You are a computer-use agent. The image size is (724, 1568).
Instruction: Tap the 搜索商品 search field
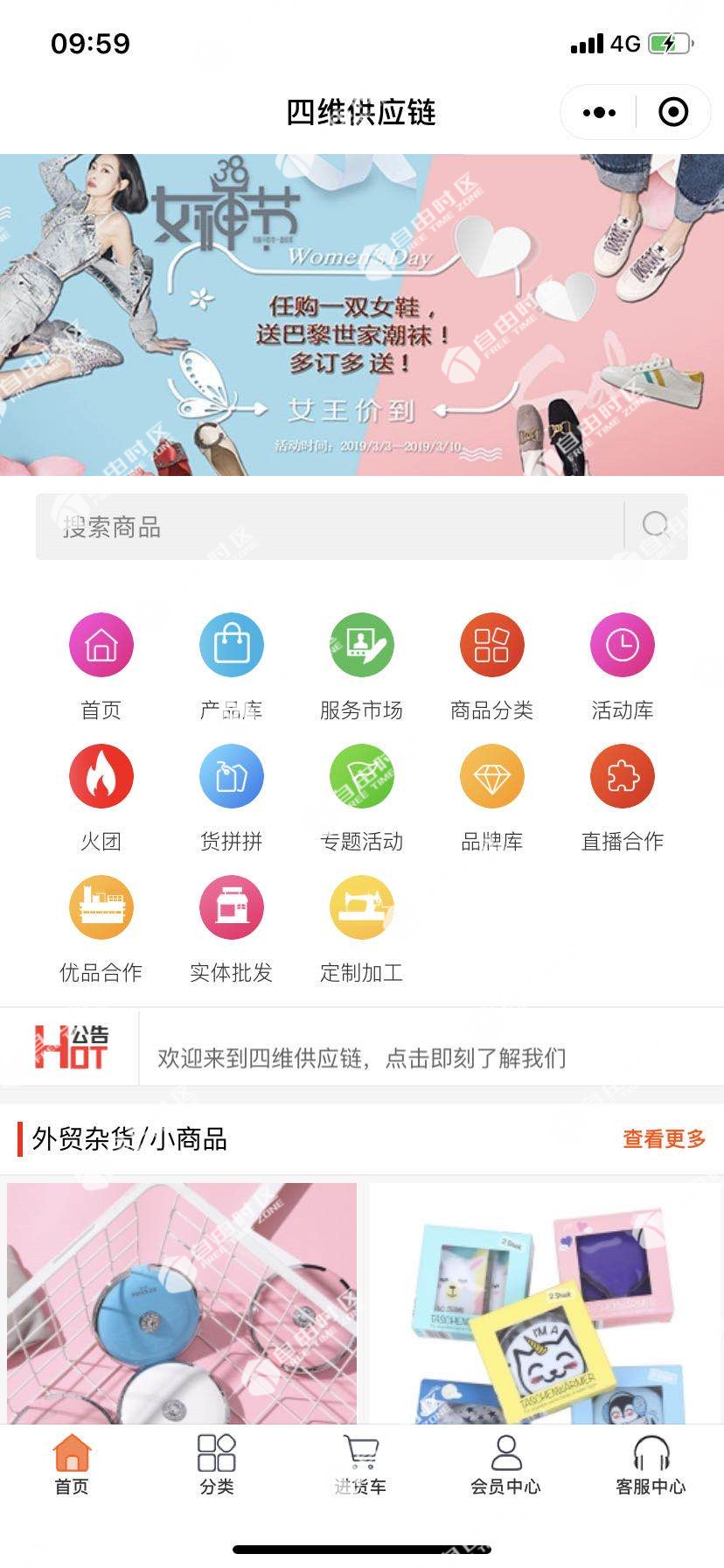coord(329,527)
